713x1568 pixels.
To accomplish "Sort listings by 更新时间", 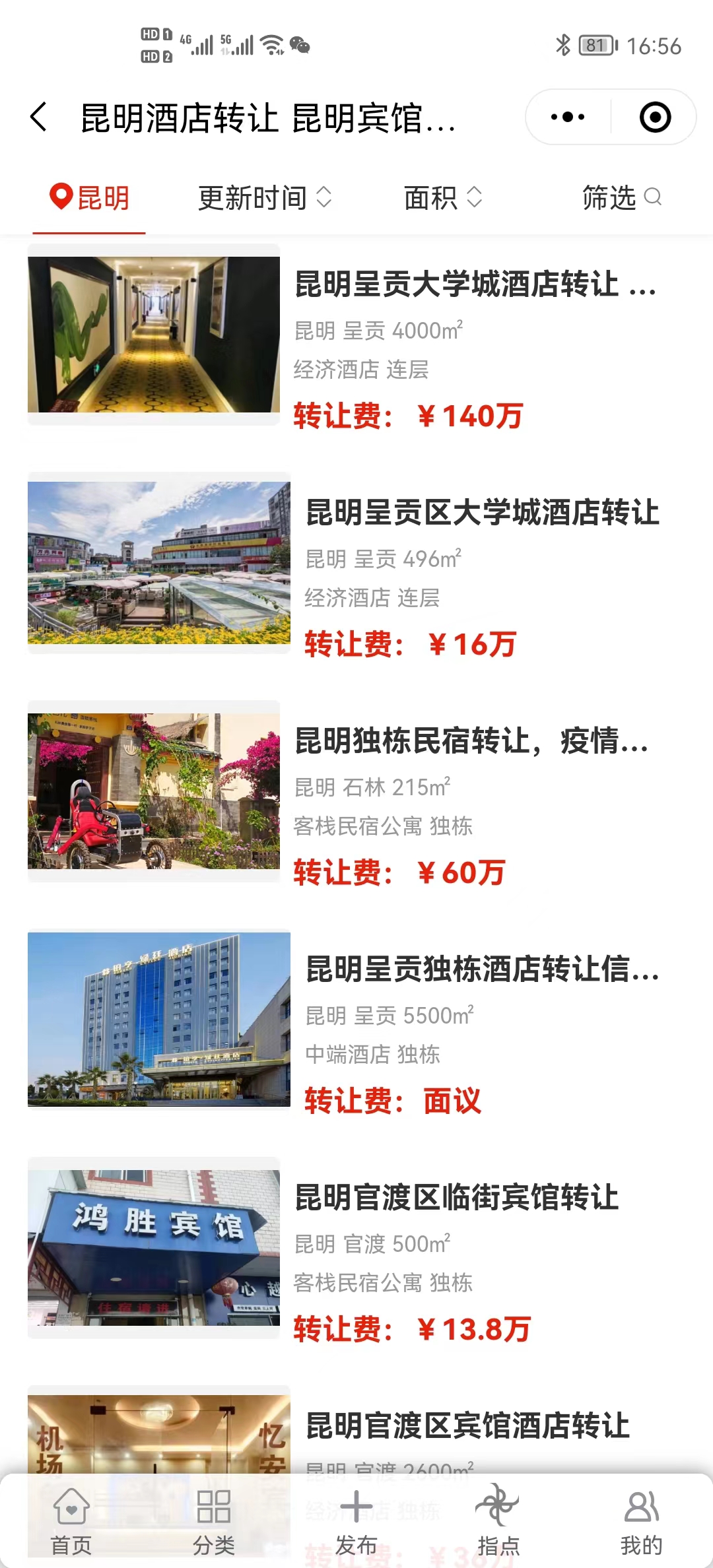I will pyautogui.click(x=264, y=197).
